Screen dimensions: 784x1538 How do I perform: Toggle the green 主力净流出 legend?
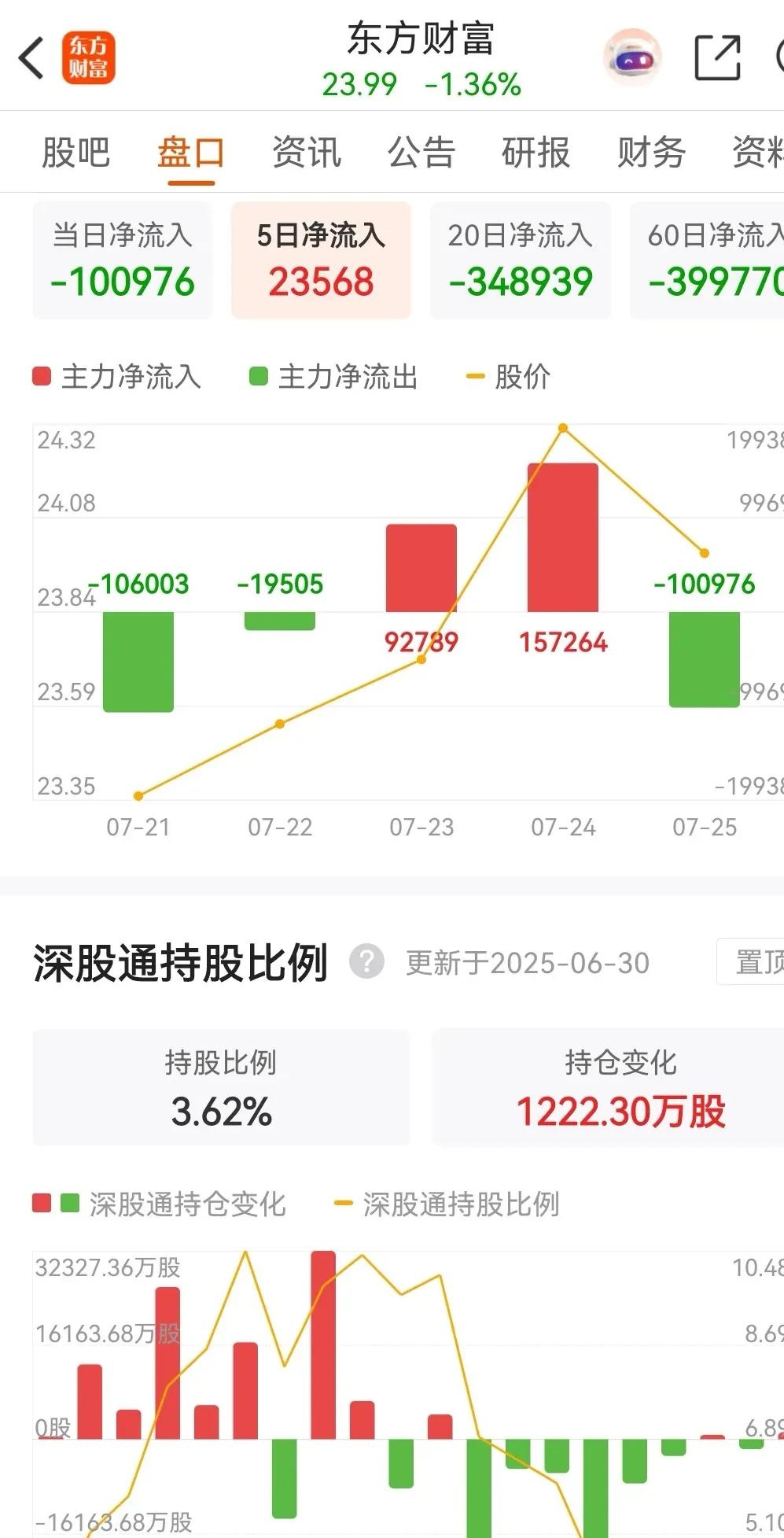259,377
